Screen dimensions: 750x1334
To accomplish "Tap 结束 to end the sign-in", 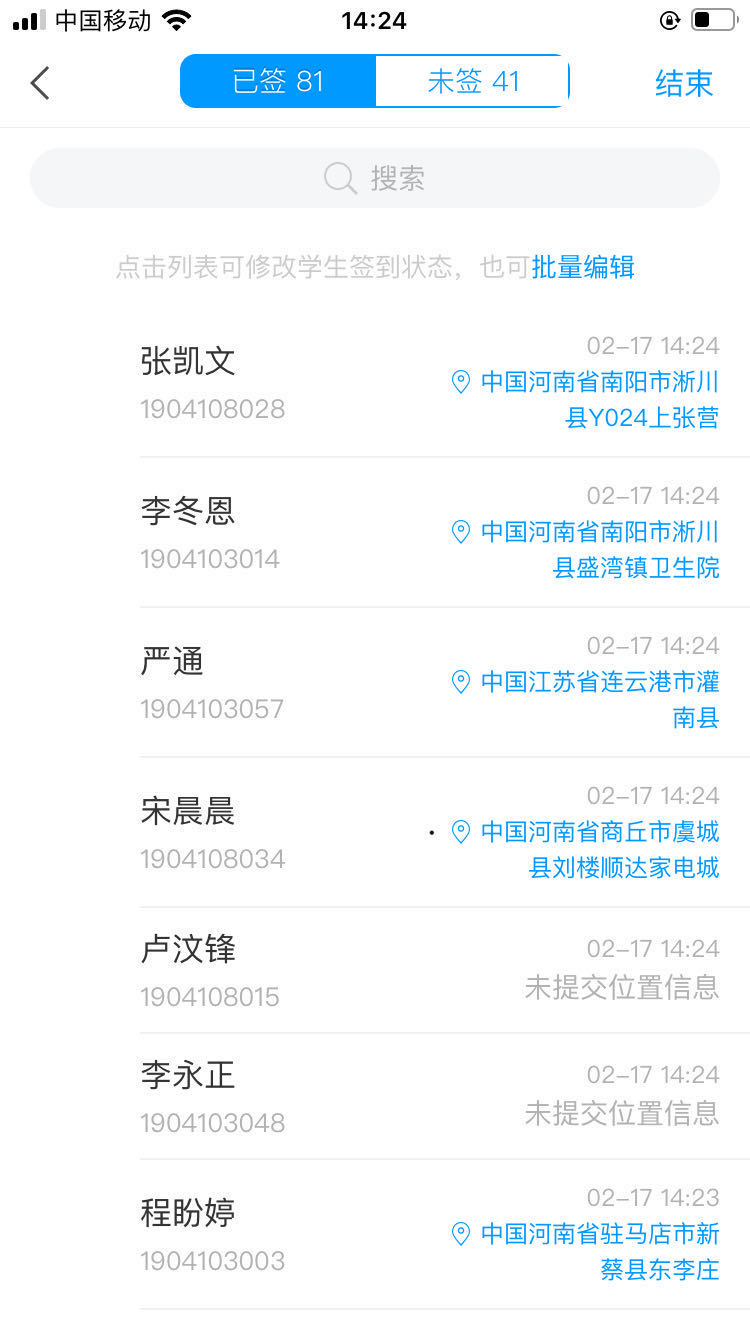I will coord(684,84).
